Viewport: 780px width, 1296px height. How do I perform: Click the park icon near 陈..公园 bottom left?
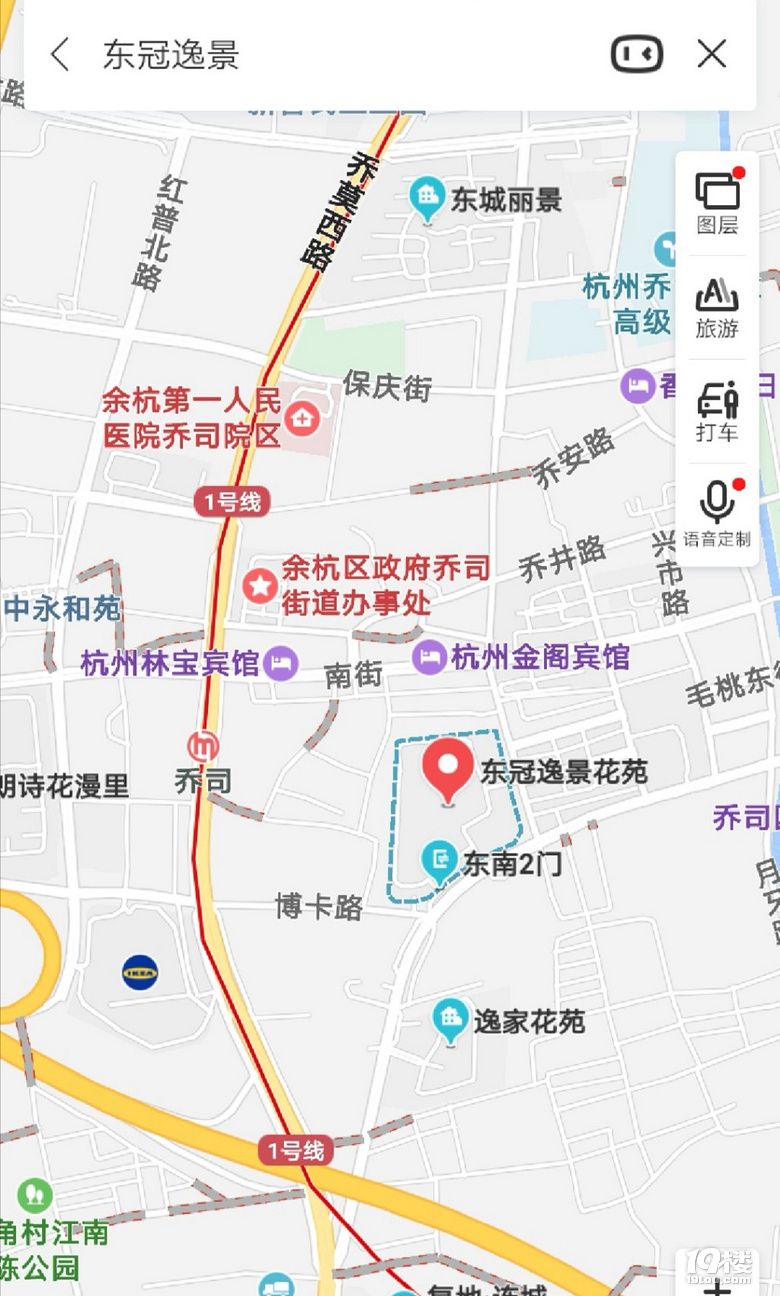[33, 1197]
